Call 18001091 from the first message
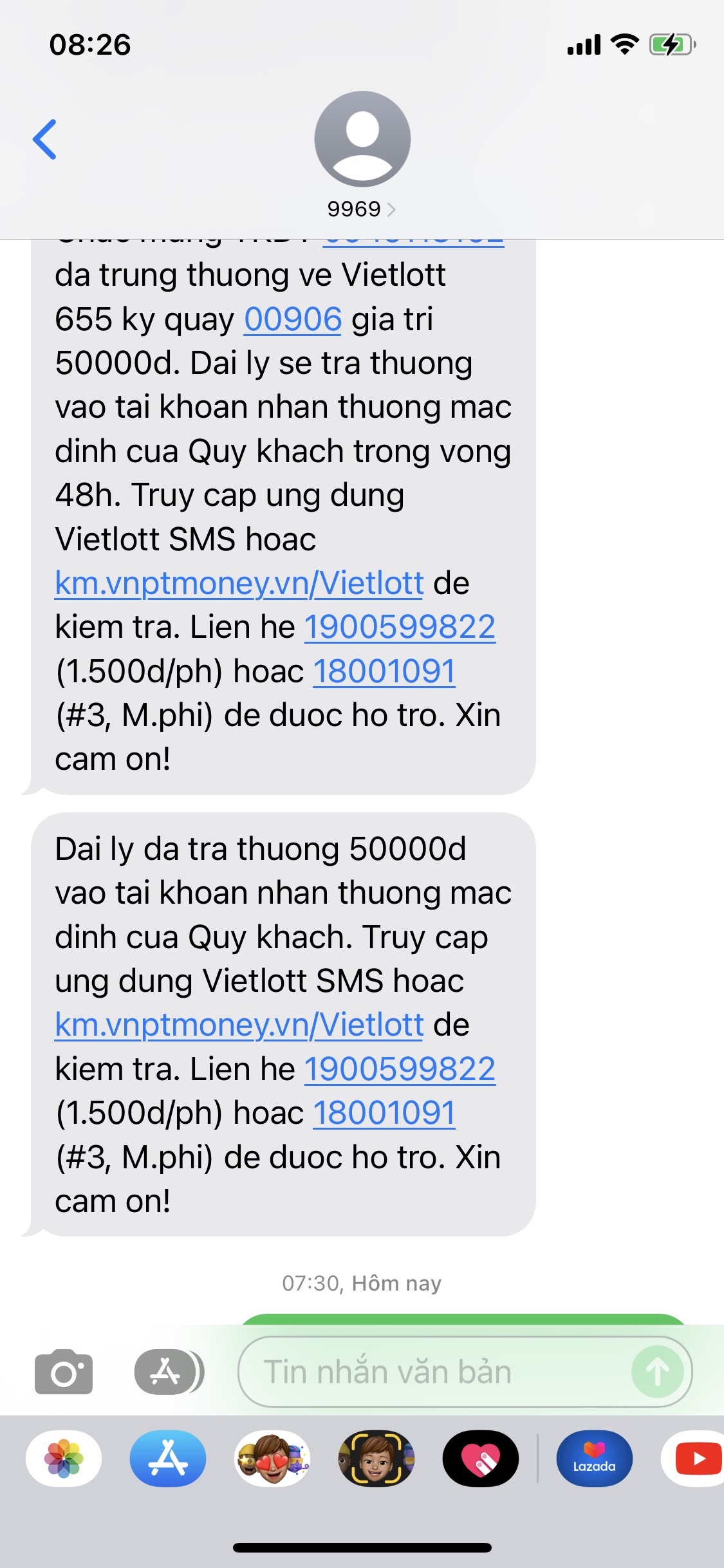Screen dimensions: 724x1568 [x=384, y=671]
